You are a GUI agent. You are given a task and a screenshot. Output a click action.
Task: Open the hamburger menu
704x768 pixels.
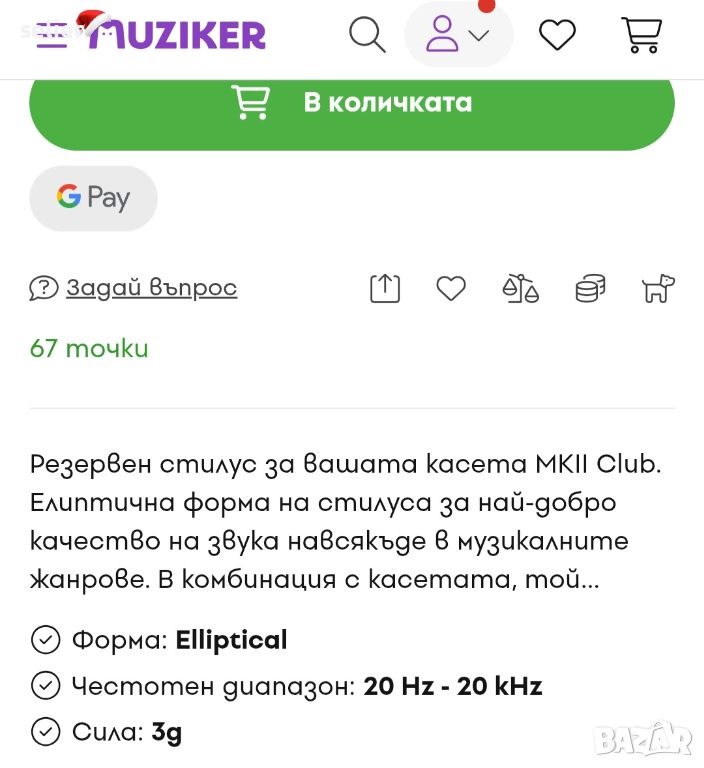tap(50, 36)
